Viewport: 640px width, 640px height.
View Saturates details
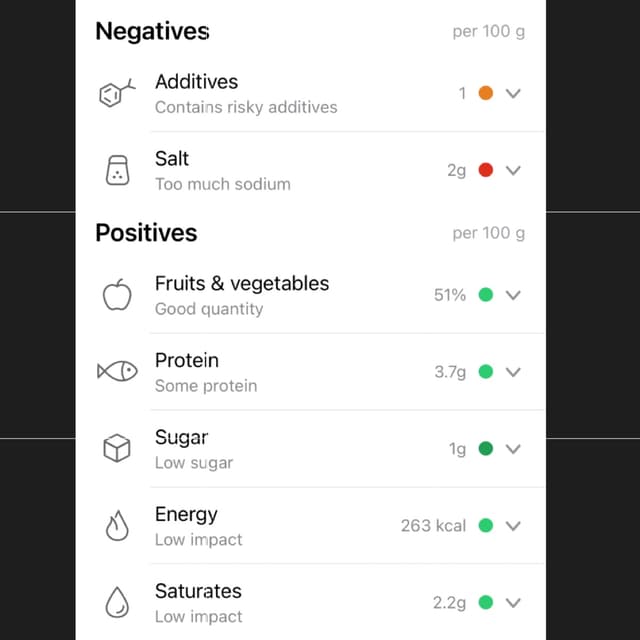pyautogui.click(x=513, y=602)
